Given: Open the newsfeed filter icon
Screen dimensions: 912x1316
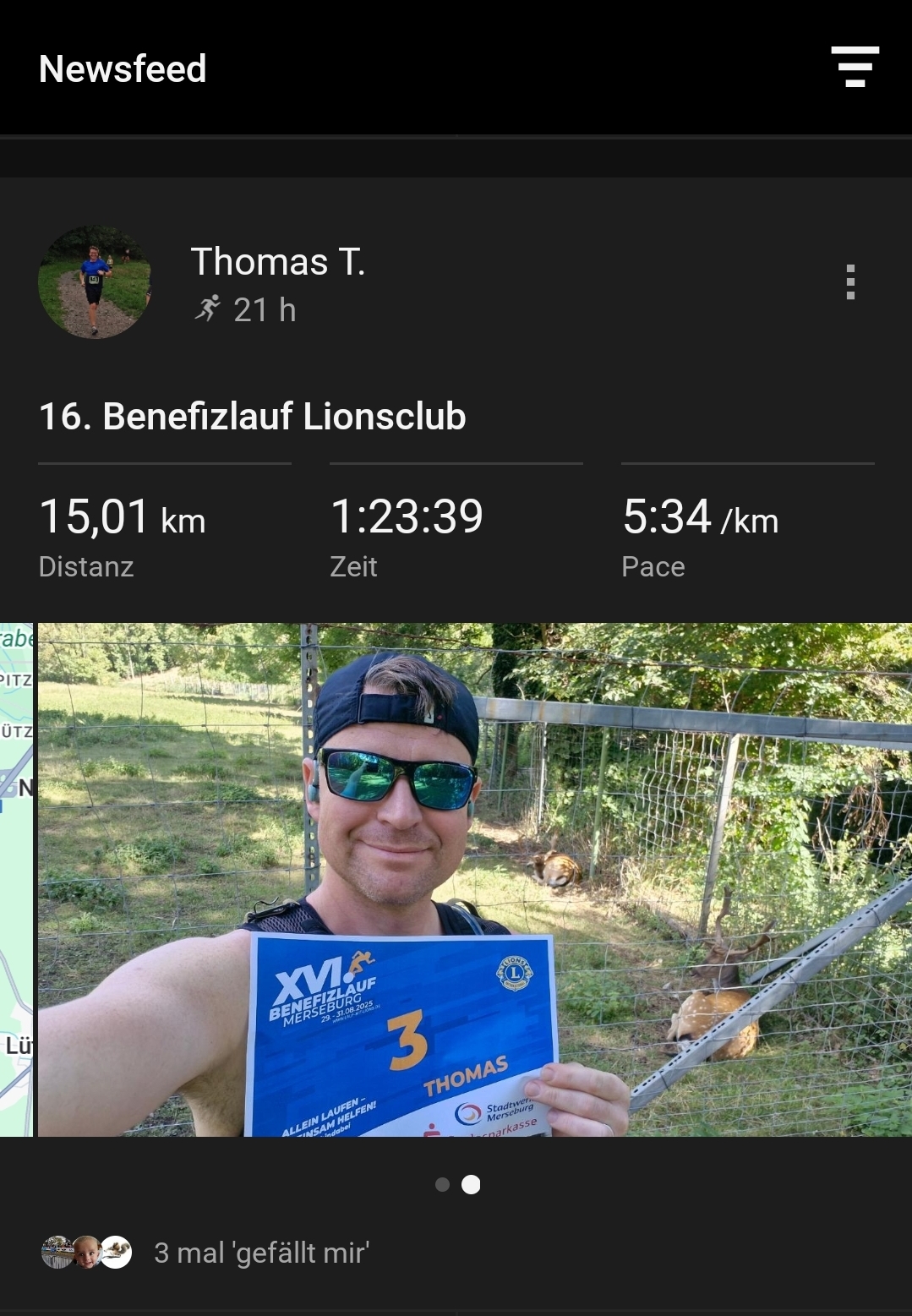Looking at the screenshot, I should pos(855,67).
